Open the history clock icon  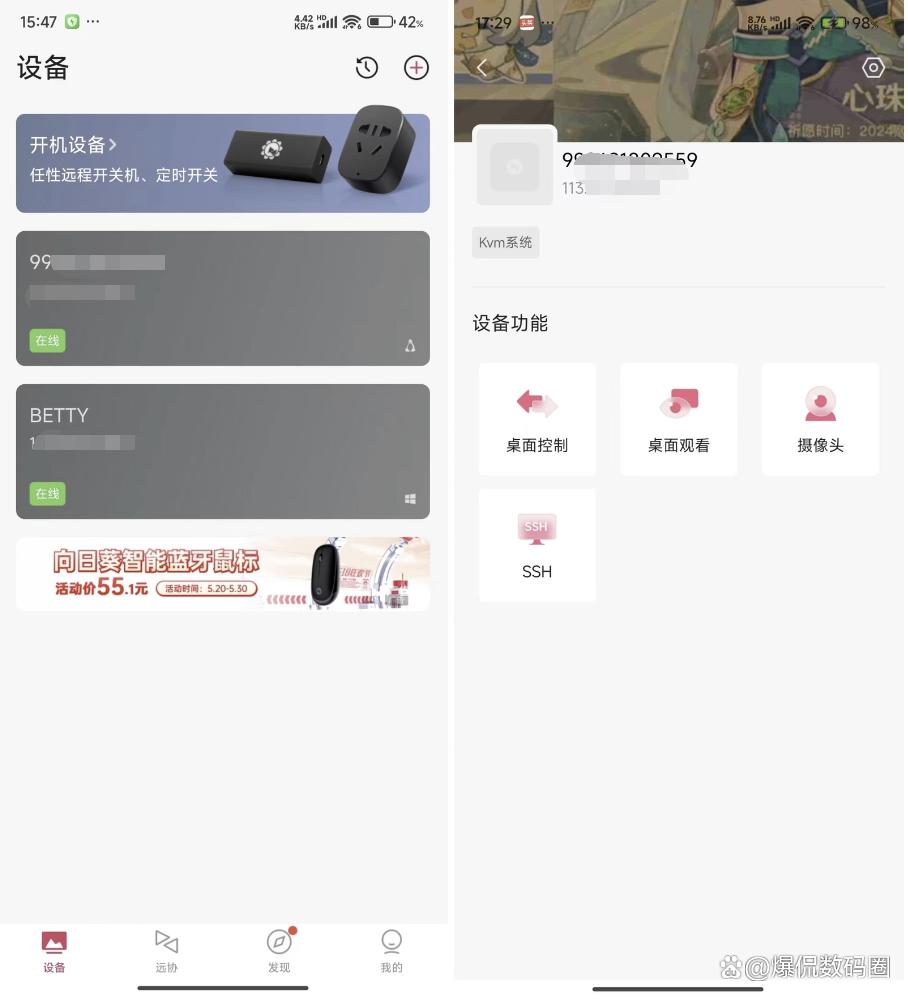click(x=367, y=68)
